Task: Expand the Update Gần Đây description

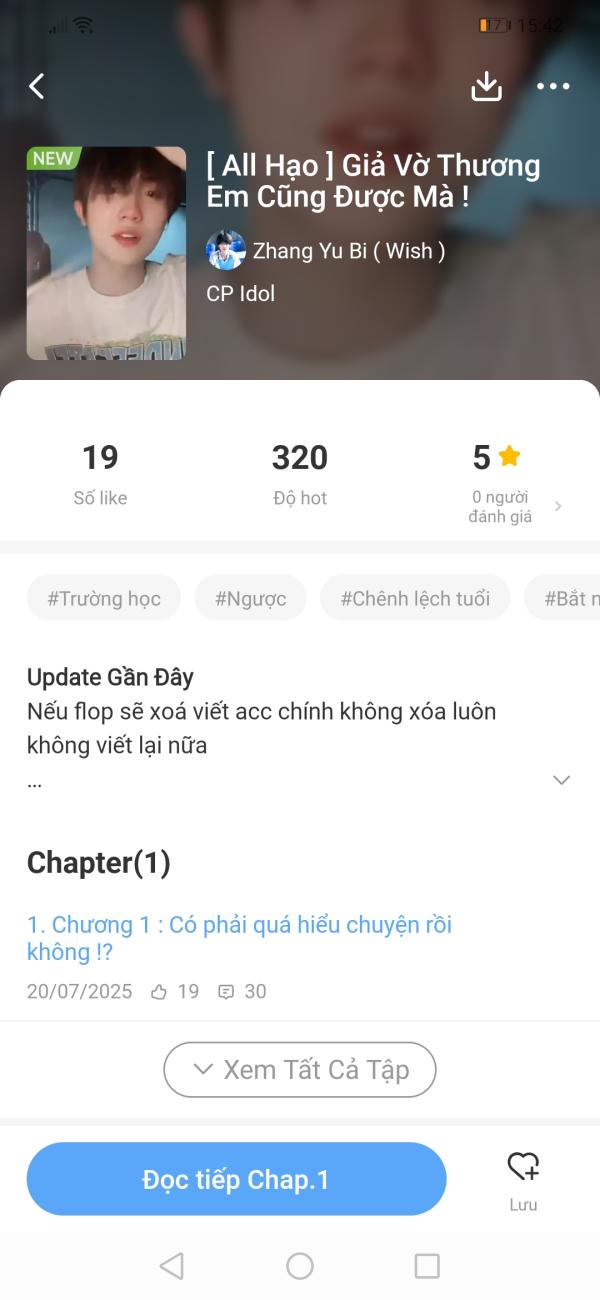Action: [561, 780]
